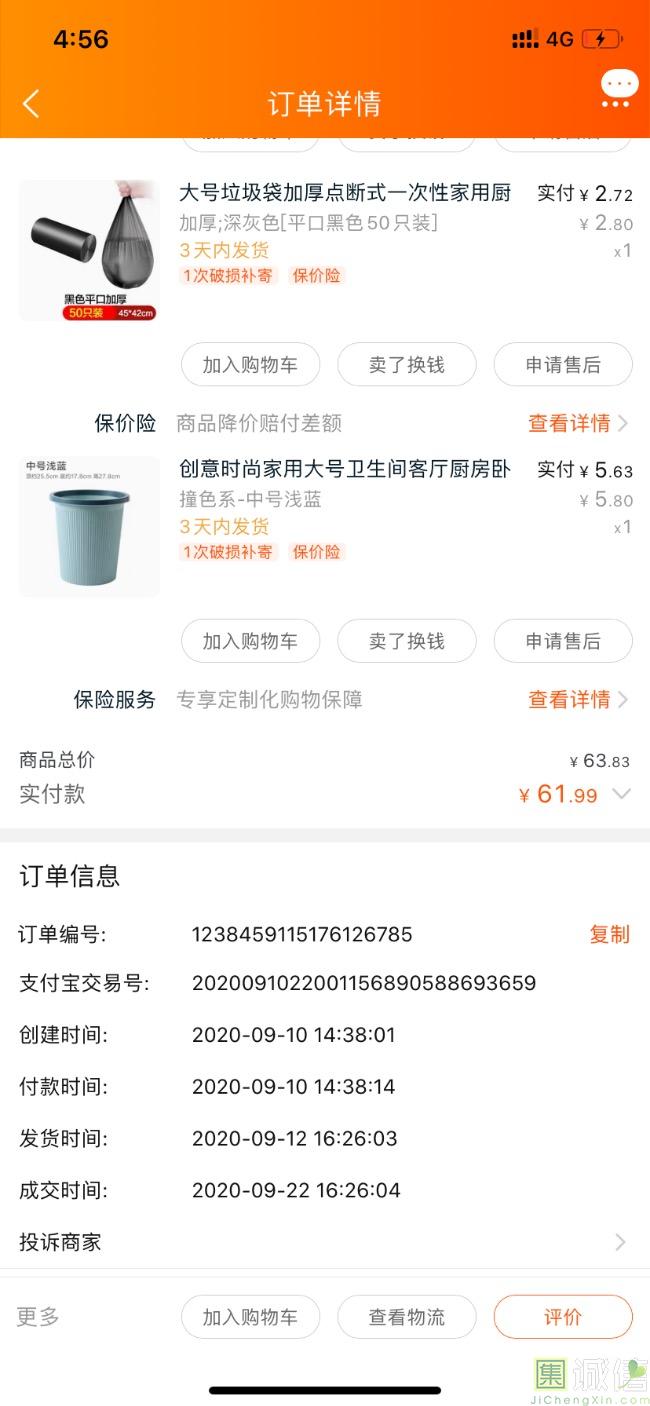Viewport: 650px width, 1406px height.
Task: Open 投诉商家 to complain about seller
Action: point(325,1242)
